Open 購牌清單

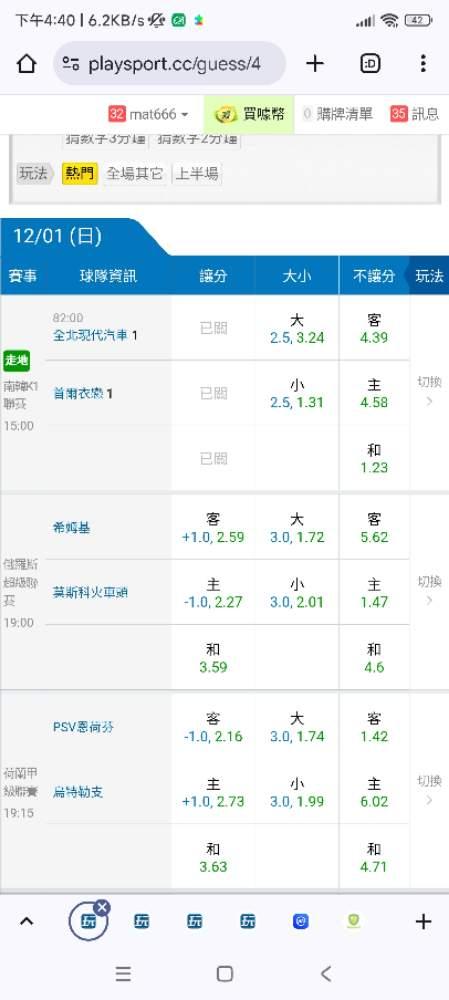tap(337, 114)
